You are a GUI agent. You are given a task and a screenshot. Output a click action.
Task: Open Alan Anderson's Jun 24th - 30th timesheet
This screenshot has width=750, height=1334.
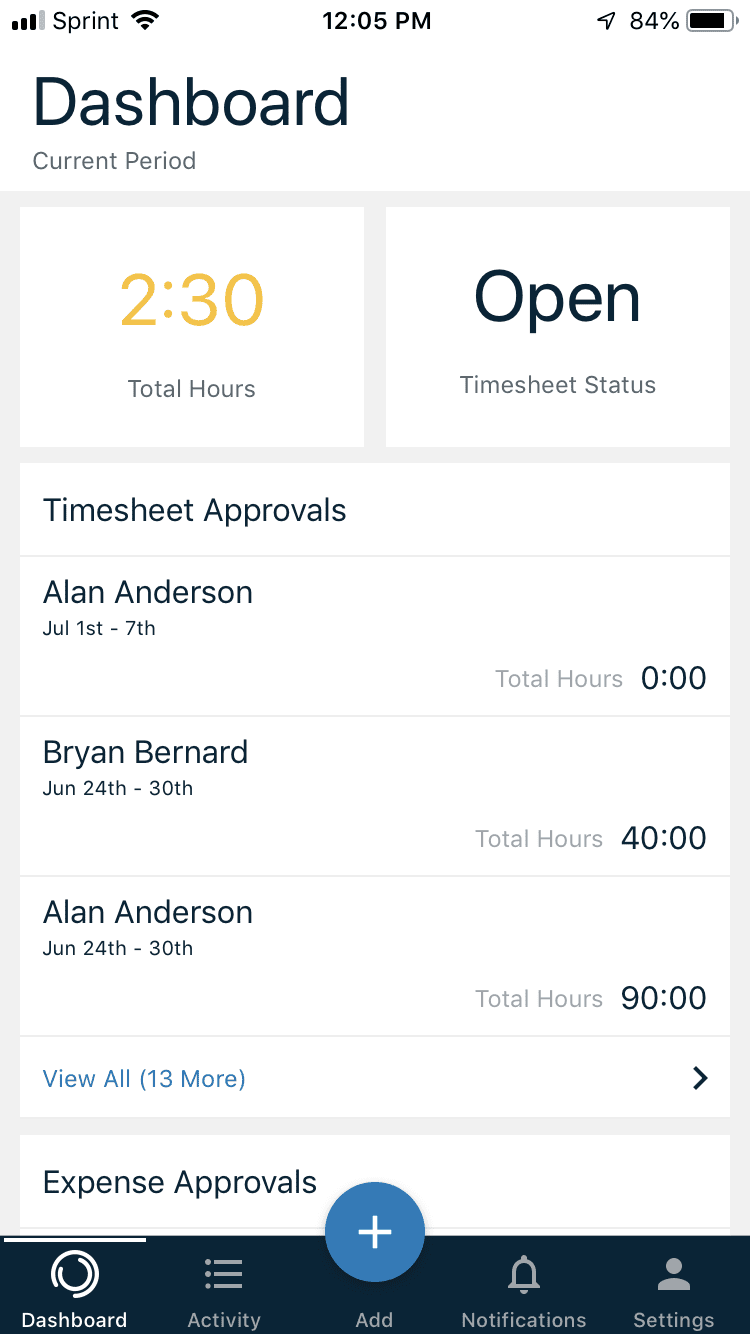pos(375,956)
